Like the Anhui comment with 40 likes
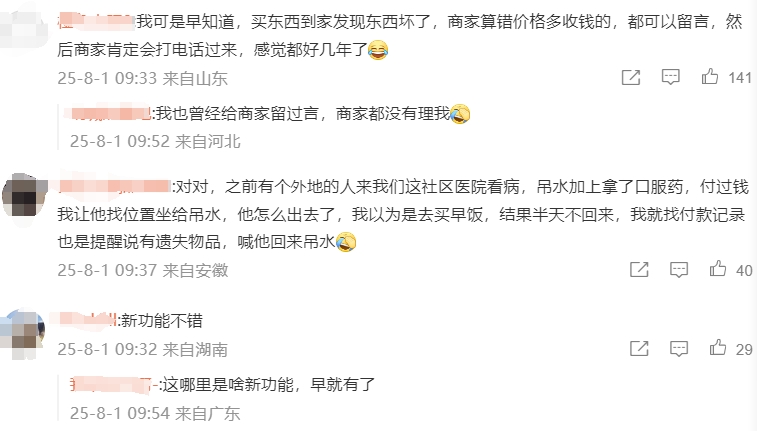Screen dimensions: 757x431 click(x=717, y=269)
